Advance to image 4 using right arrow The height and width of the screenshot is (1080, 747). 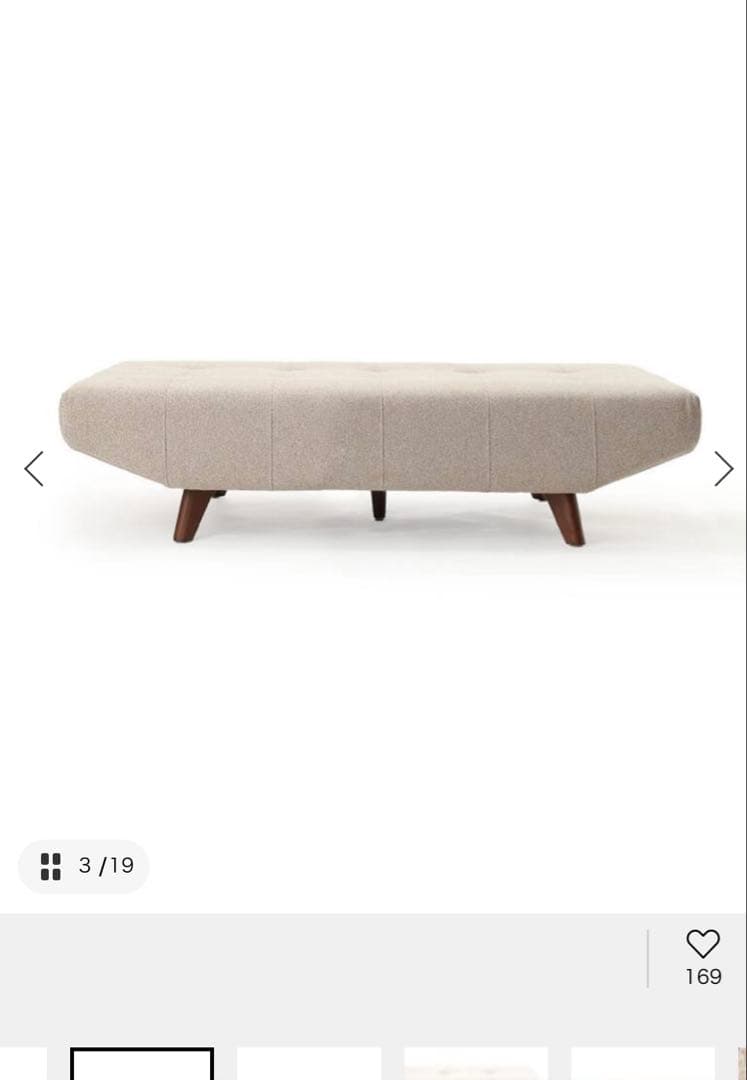[x=723, y=468]
